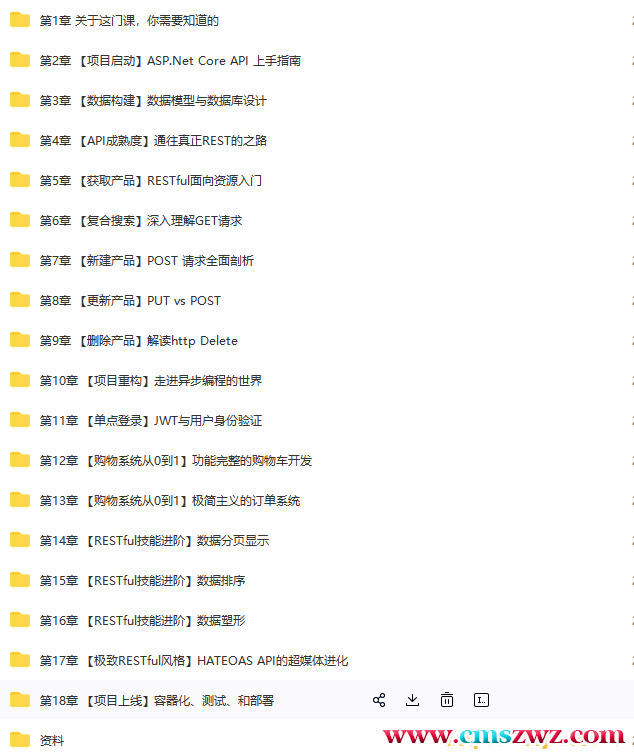This screenshot has width=634, height=753.
Task: Open the 资料 folder
Action: [x=52, y=740]
